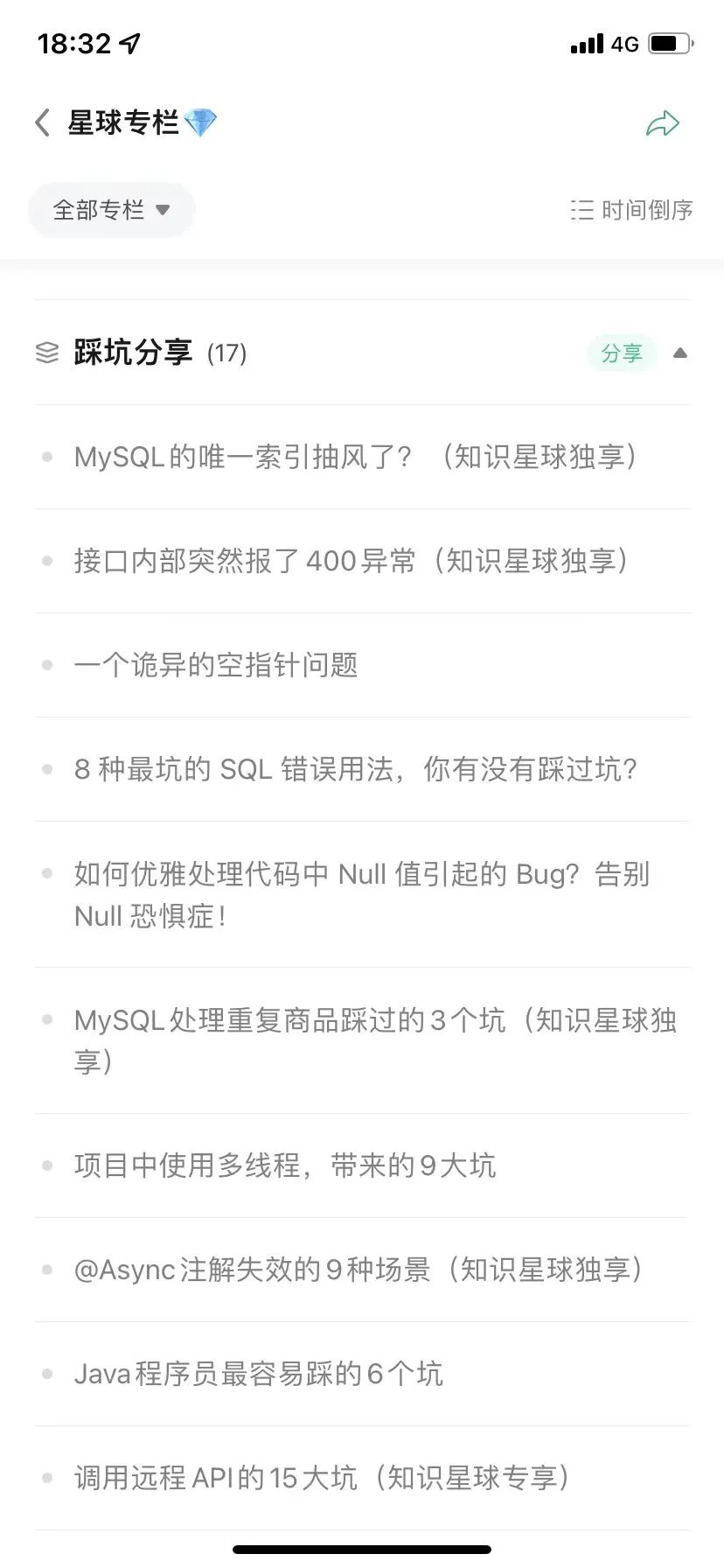Read 一个诡异的空指针问题
The image size is (724, 1568).
216,665
